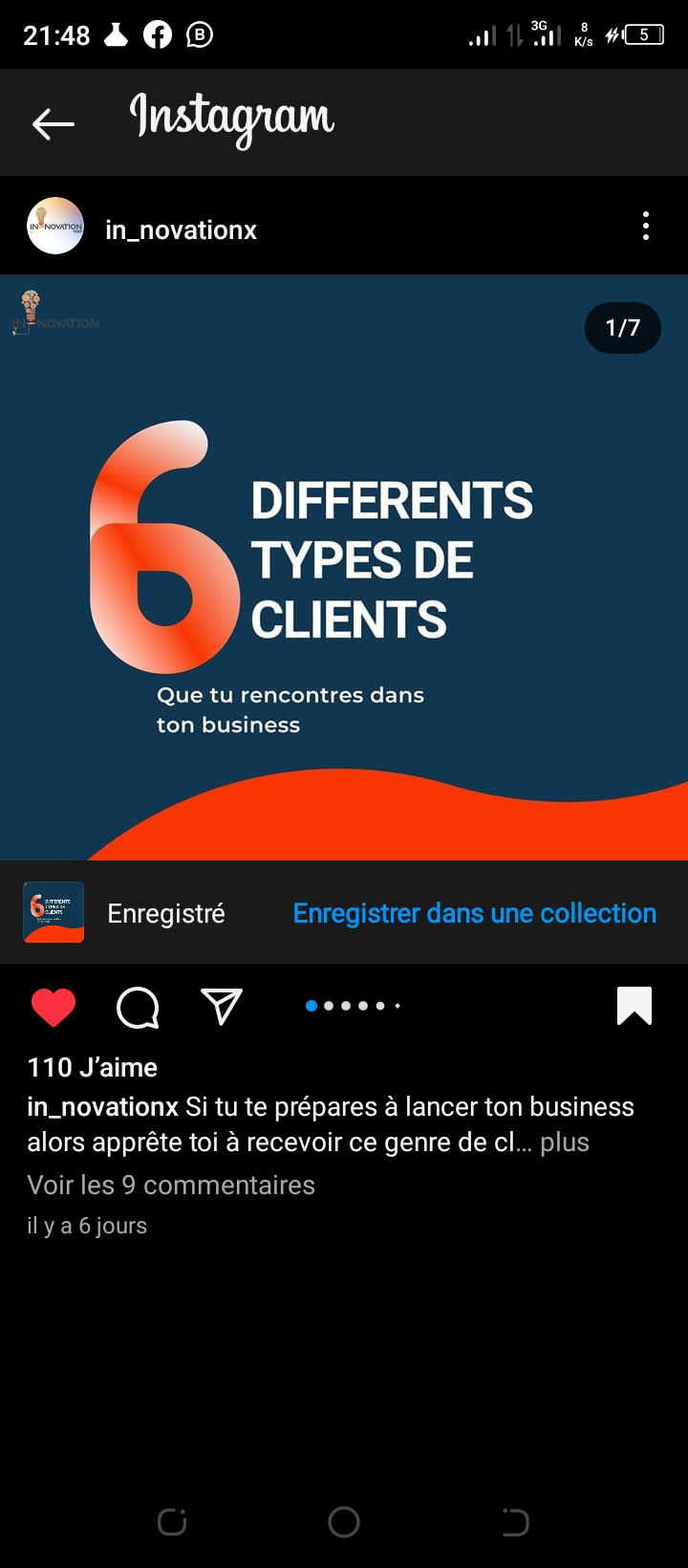Open the in_novationx username in header

coord(181,229)
